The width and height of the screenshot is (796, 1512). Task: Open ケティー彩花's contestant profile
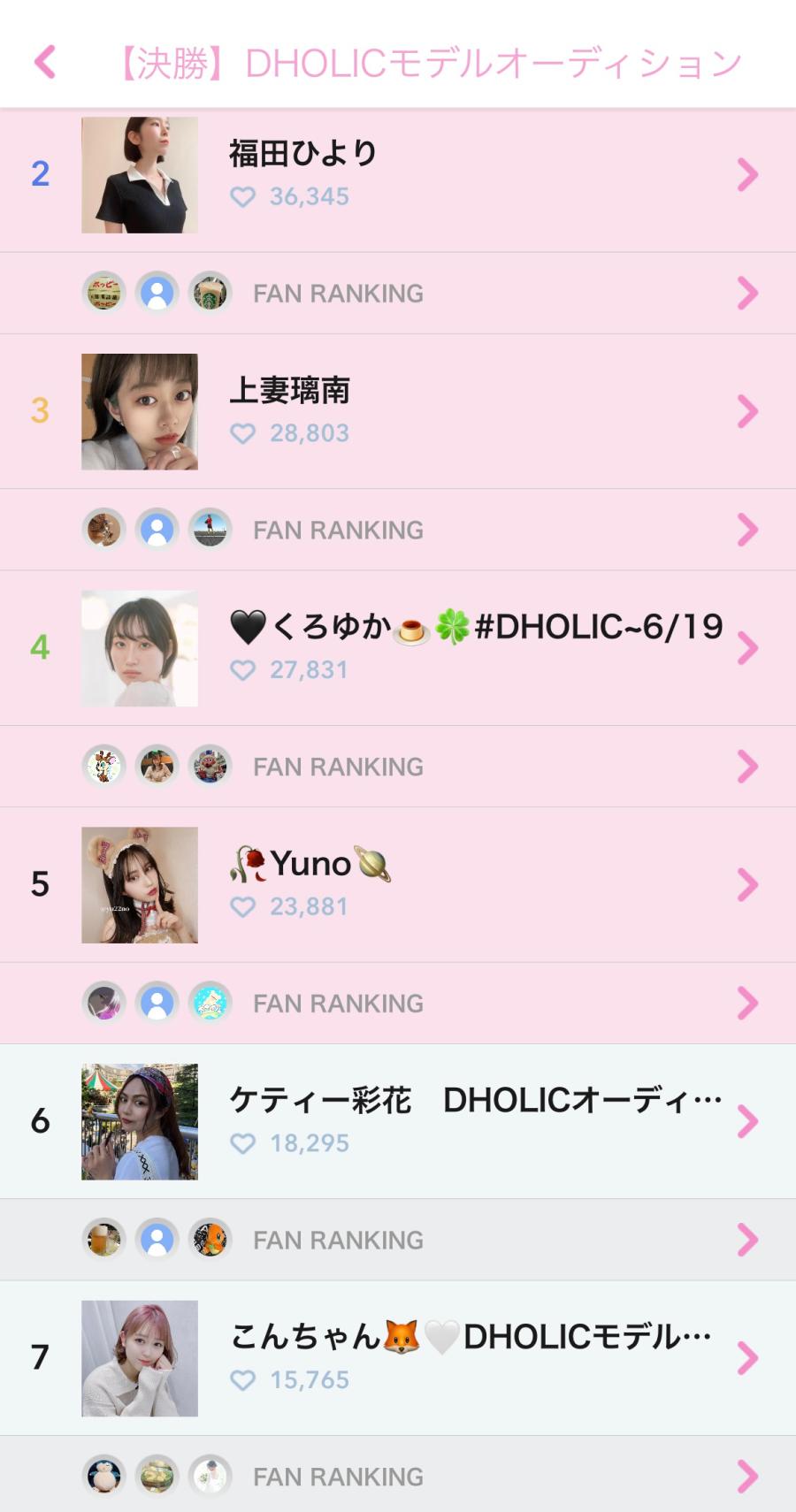pos(398,1121)
